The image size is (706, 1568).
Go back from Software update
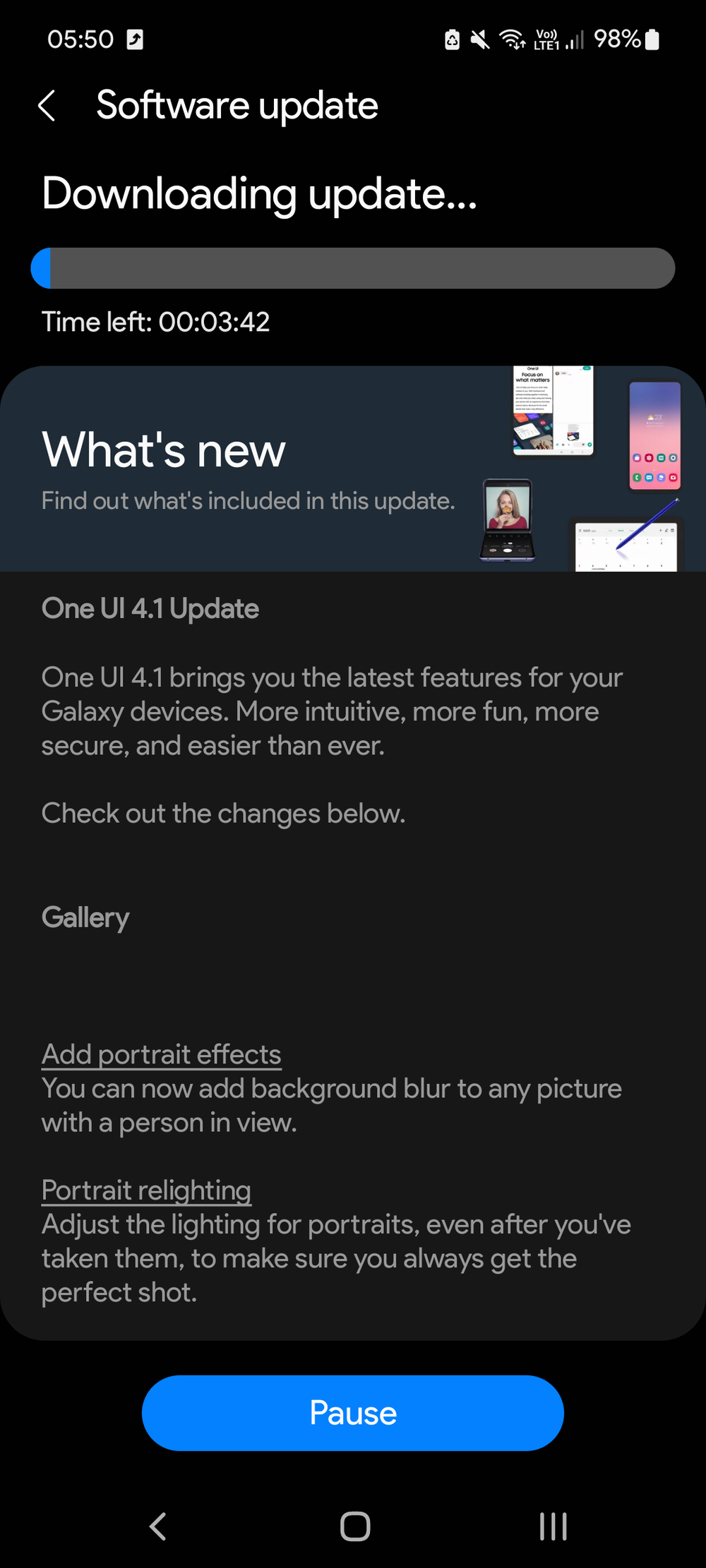[47, 106]
